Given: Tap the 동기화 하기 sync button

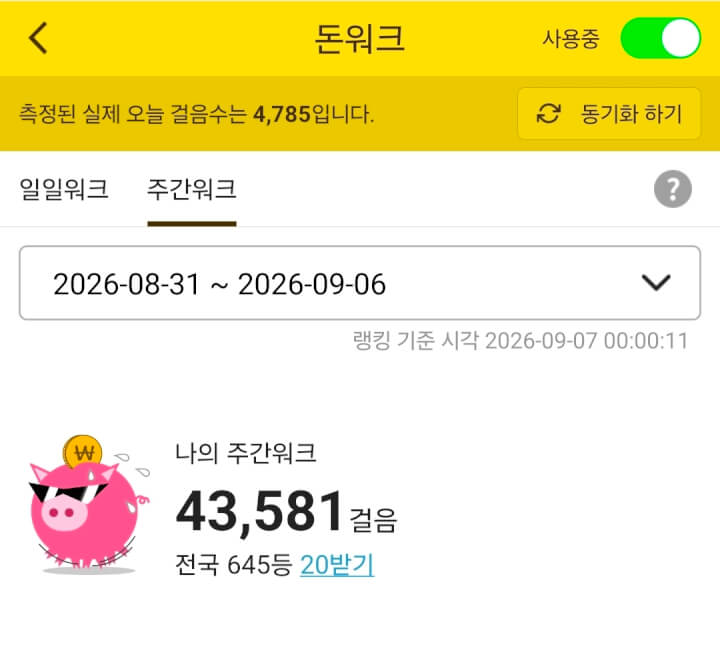Looking at the screenshot, I should [609, 113].
